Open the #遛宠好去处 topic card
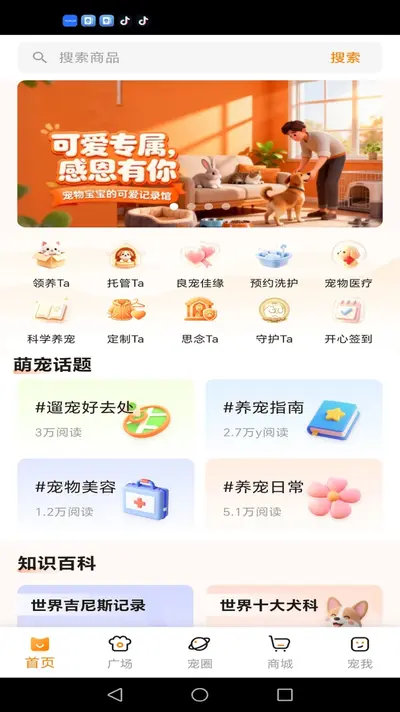The width and height of the screenshot is (400, 712). [x=106, y=415]
